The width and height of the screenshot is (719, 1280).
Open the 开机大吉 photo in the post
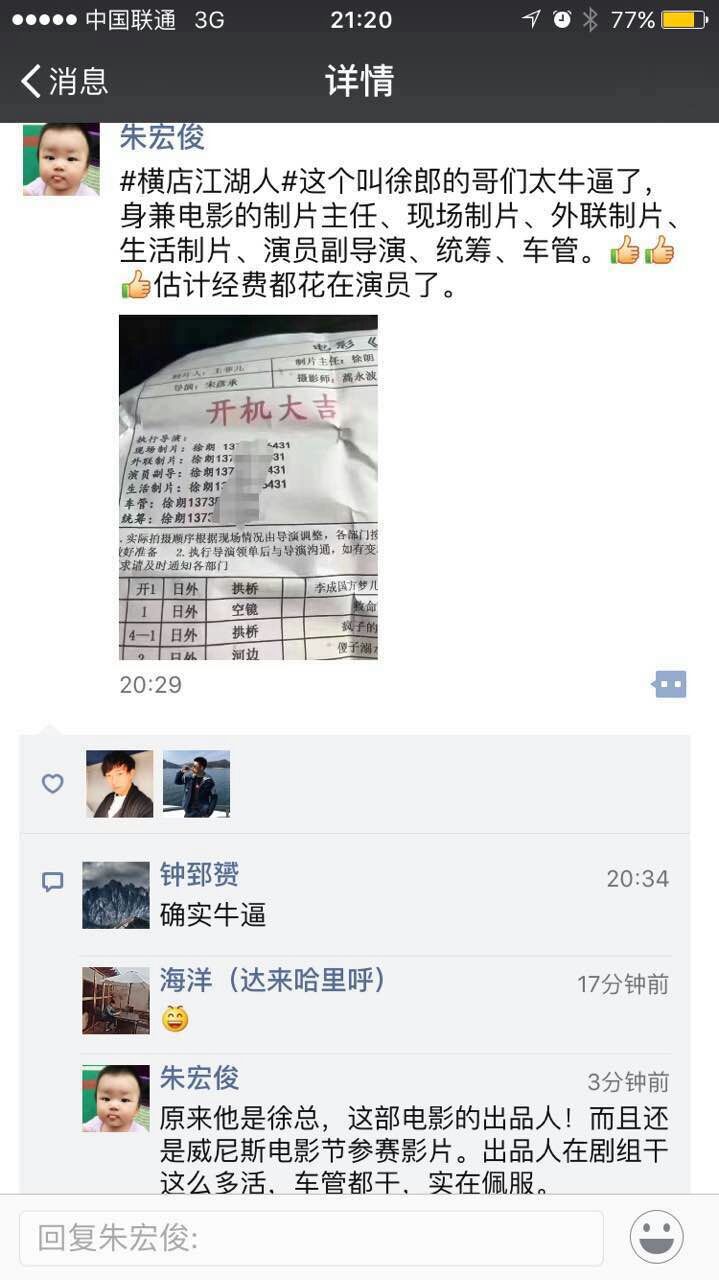point(248,487)
